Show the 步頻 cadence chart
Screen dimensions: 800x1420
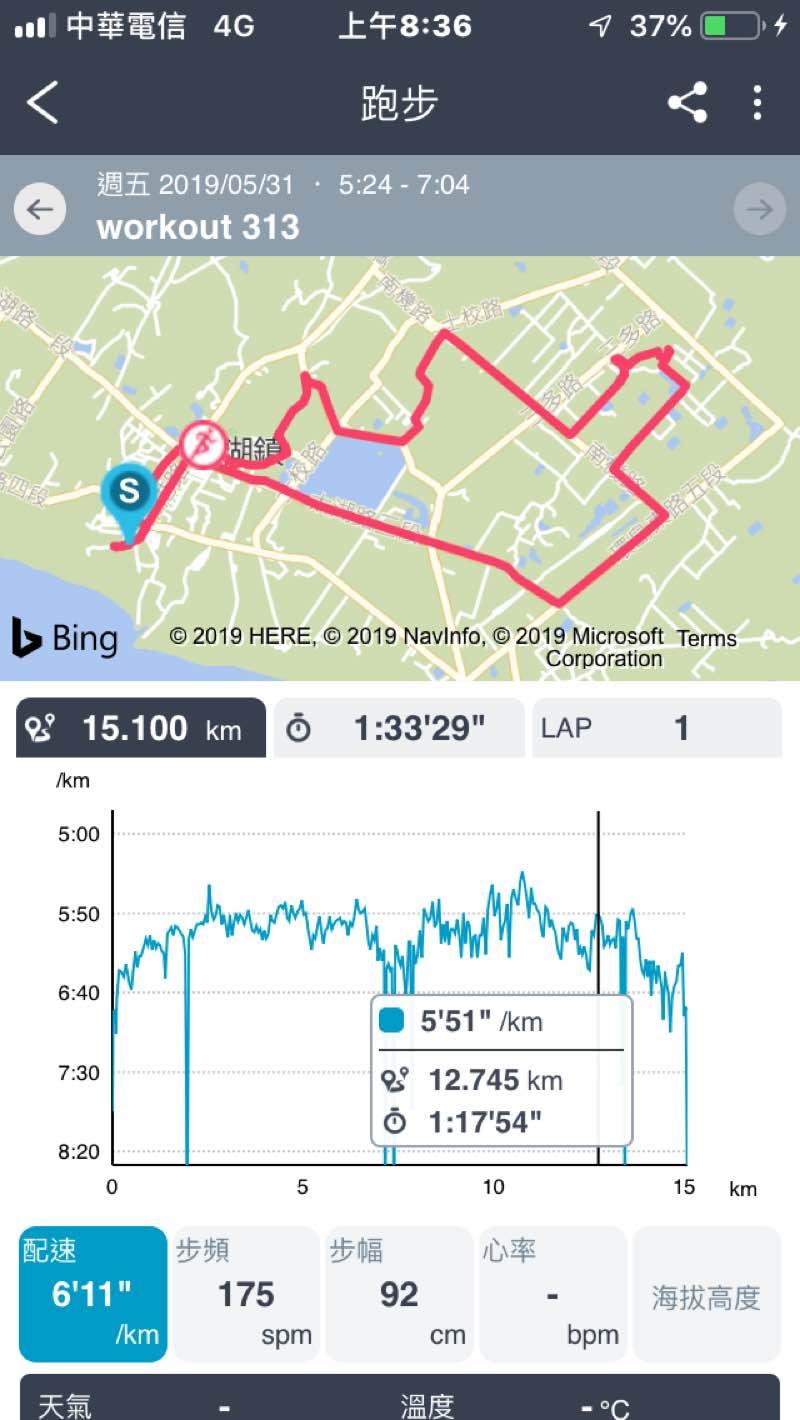point(246,1294)
